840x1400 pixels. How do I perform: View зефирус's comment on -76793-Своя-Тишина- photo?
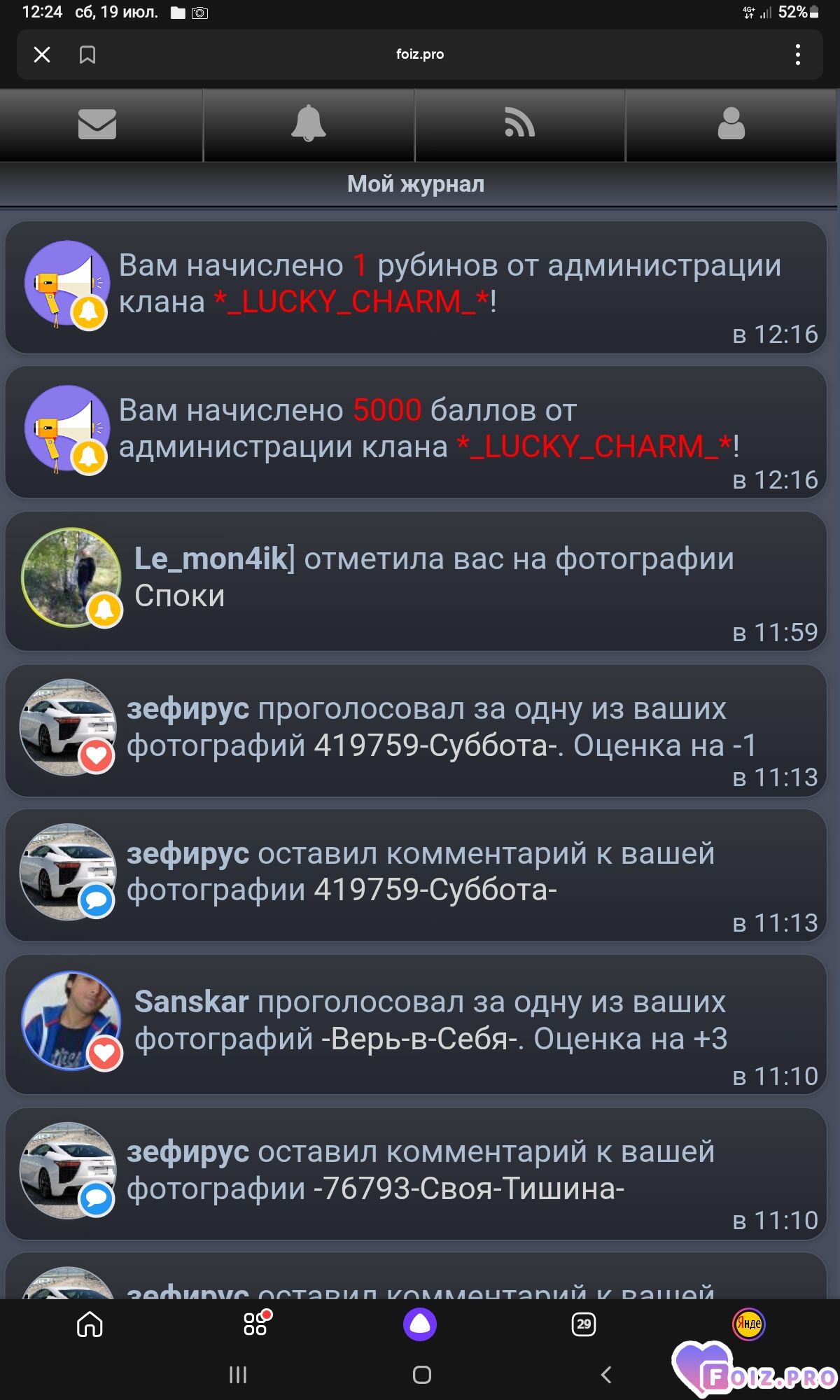pyautogui.click(x=416, y=1173)
